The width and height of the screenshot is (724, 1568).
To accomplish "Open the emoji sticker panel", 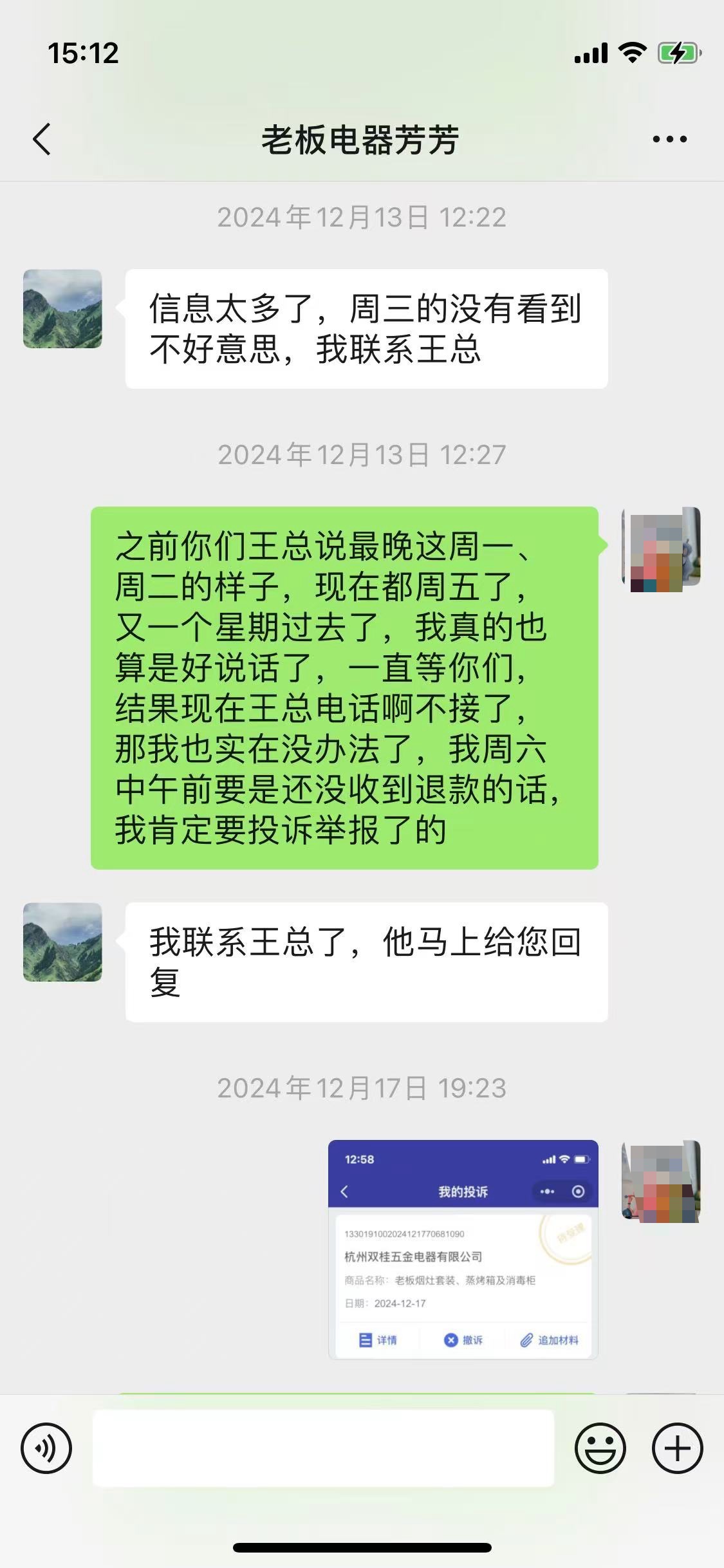I will coord(600,1448).
